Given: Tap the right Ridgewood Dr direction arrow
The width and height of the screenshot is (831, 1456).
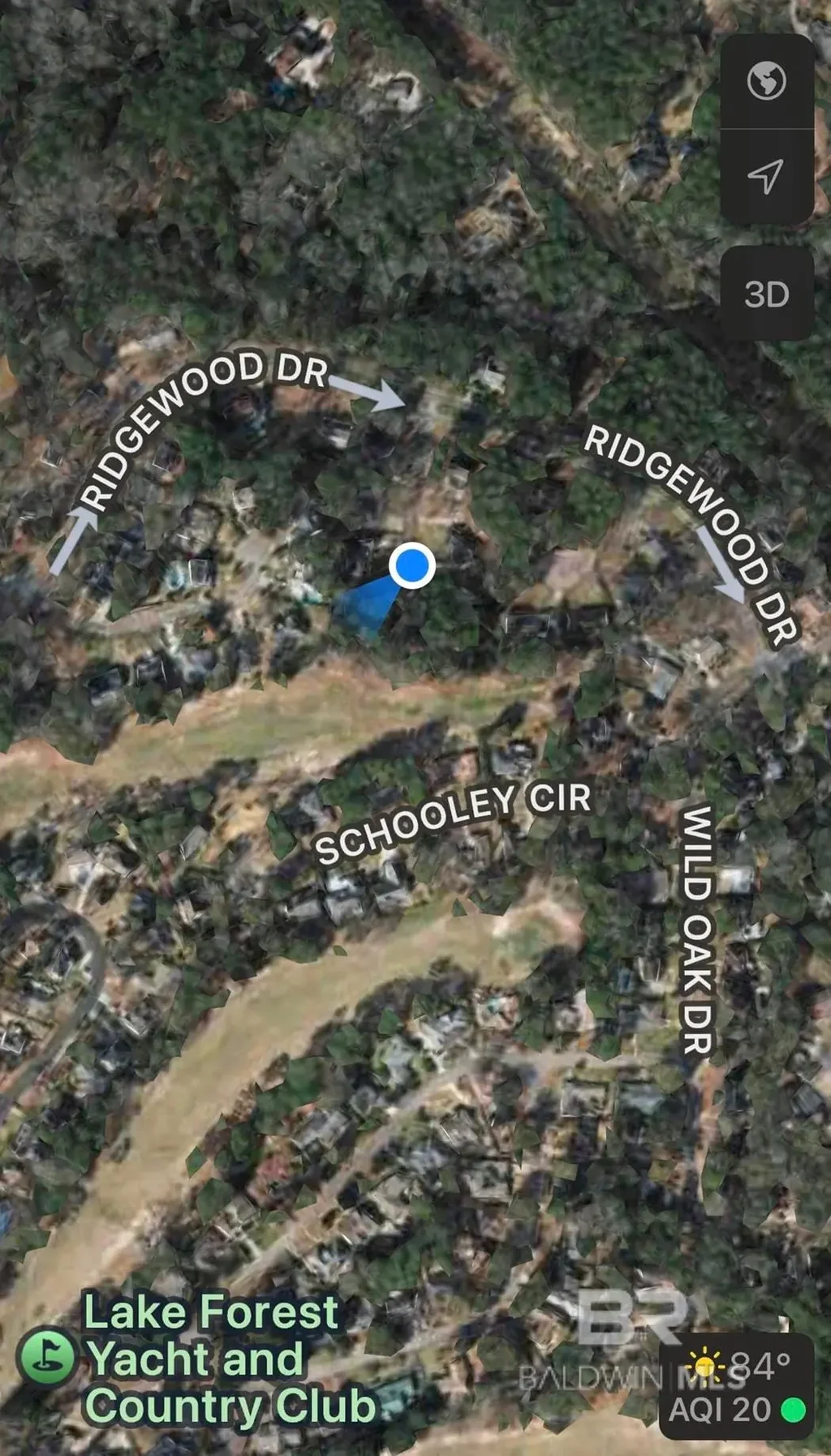Looking at the screenshot, I should click(723, 566).
